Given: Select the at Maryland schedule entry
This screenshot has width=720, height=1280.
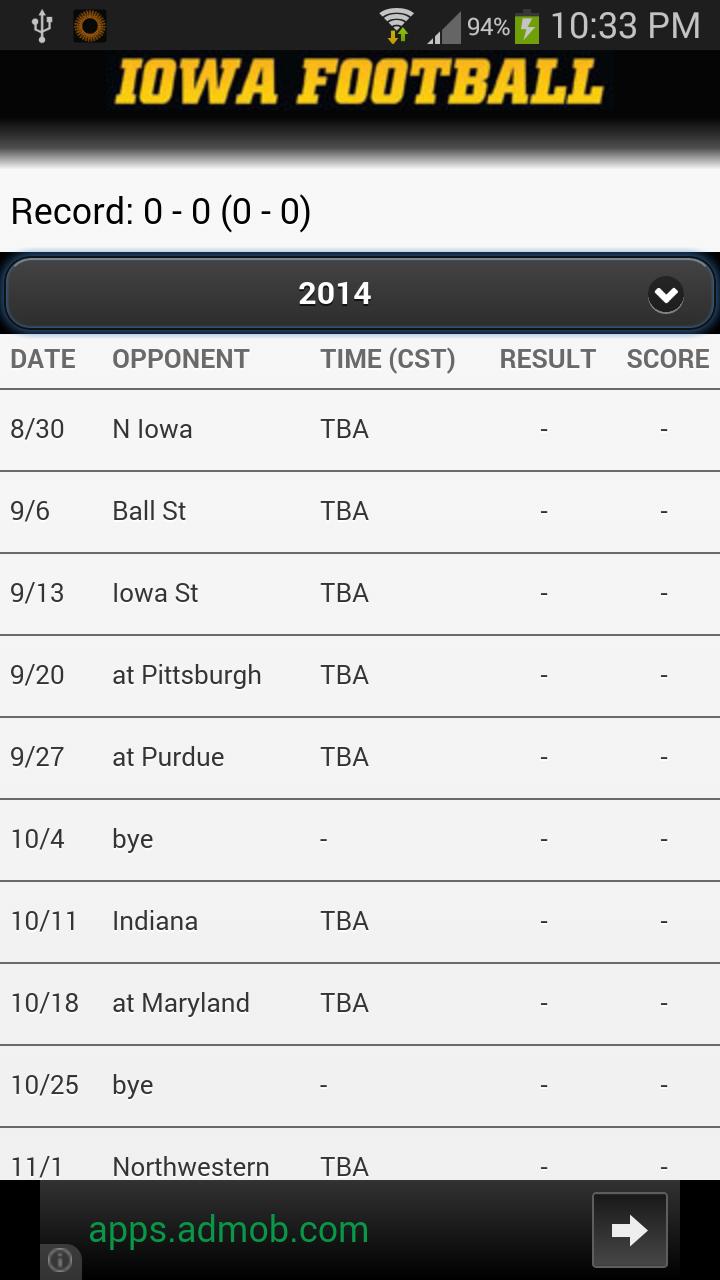Looking at the screenshot, I should 360,1003.
